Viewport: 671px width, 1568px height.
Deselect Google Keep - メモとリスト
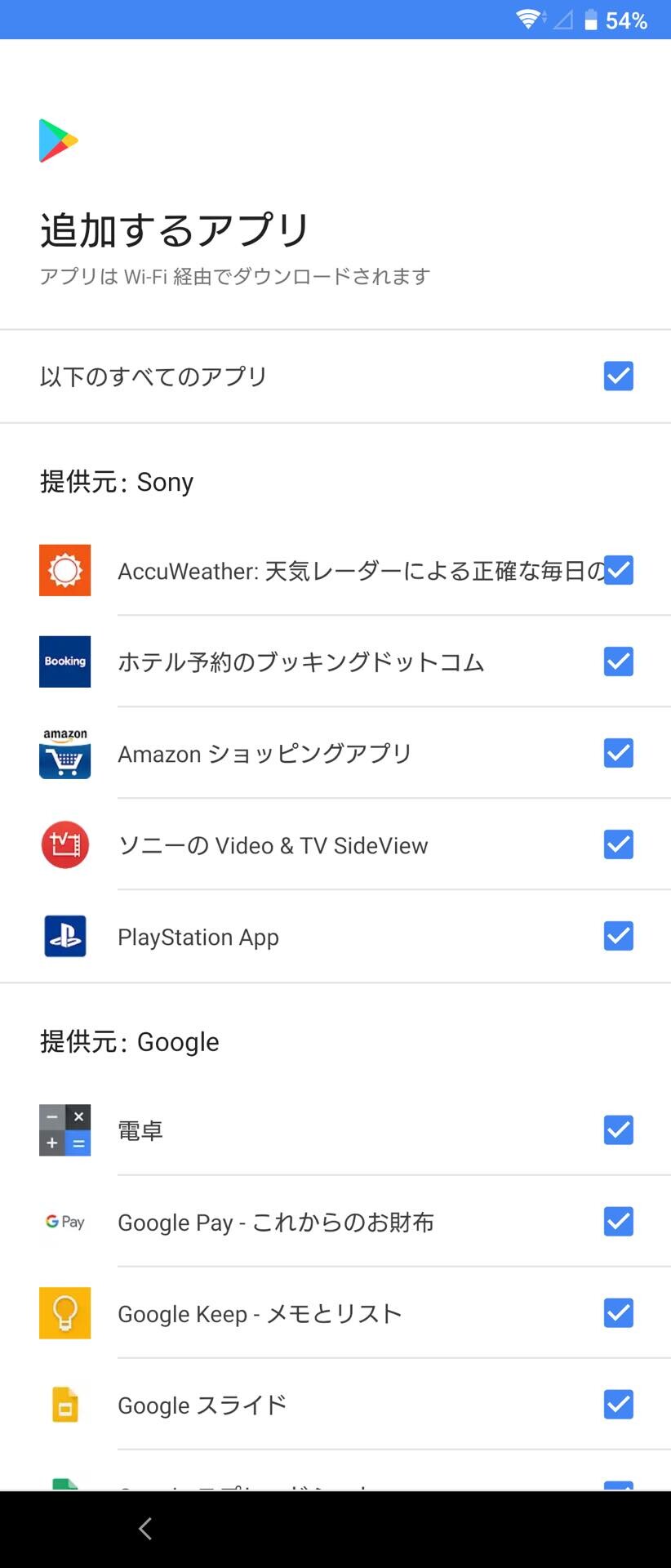pos(618,1313)
